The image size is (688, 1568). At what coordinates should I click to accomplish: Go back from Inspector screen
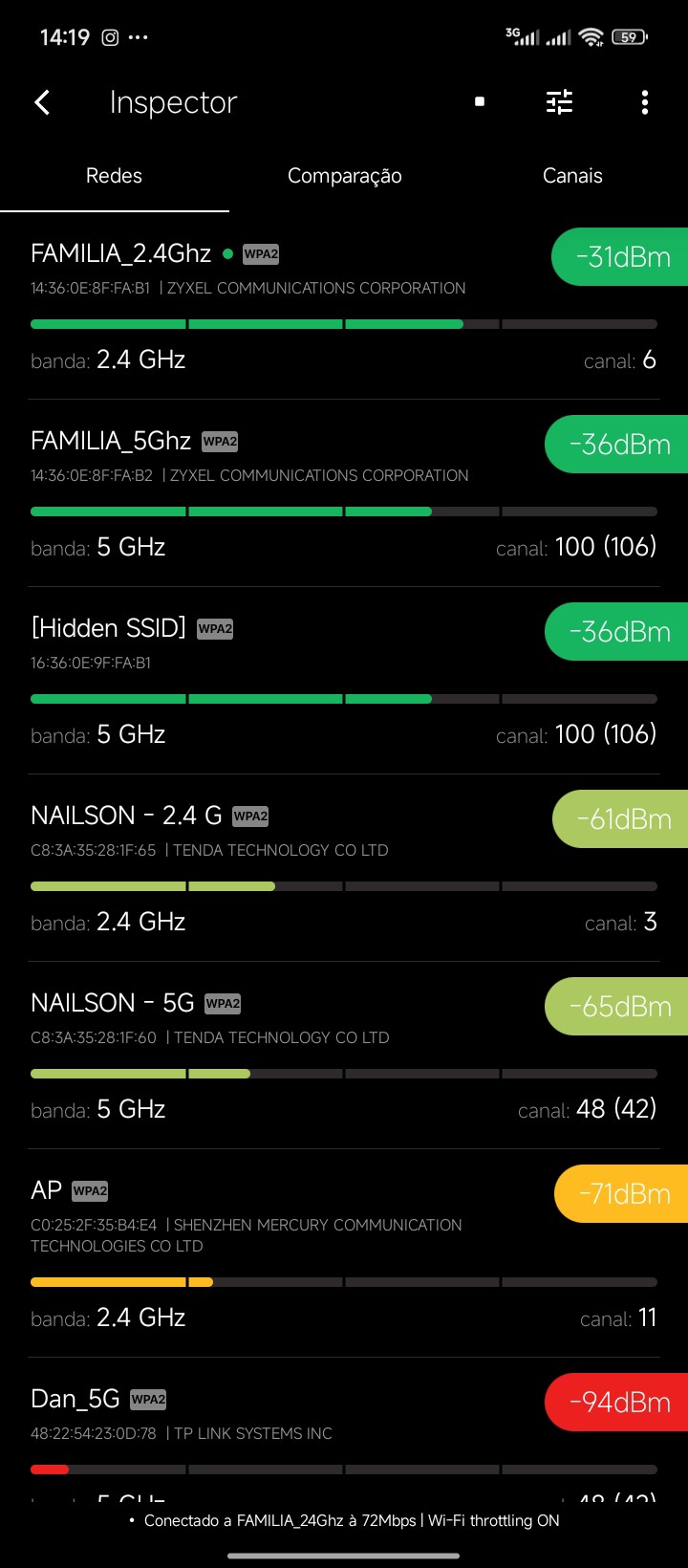[x=42, y=102]
